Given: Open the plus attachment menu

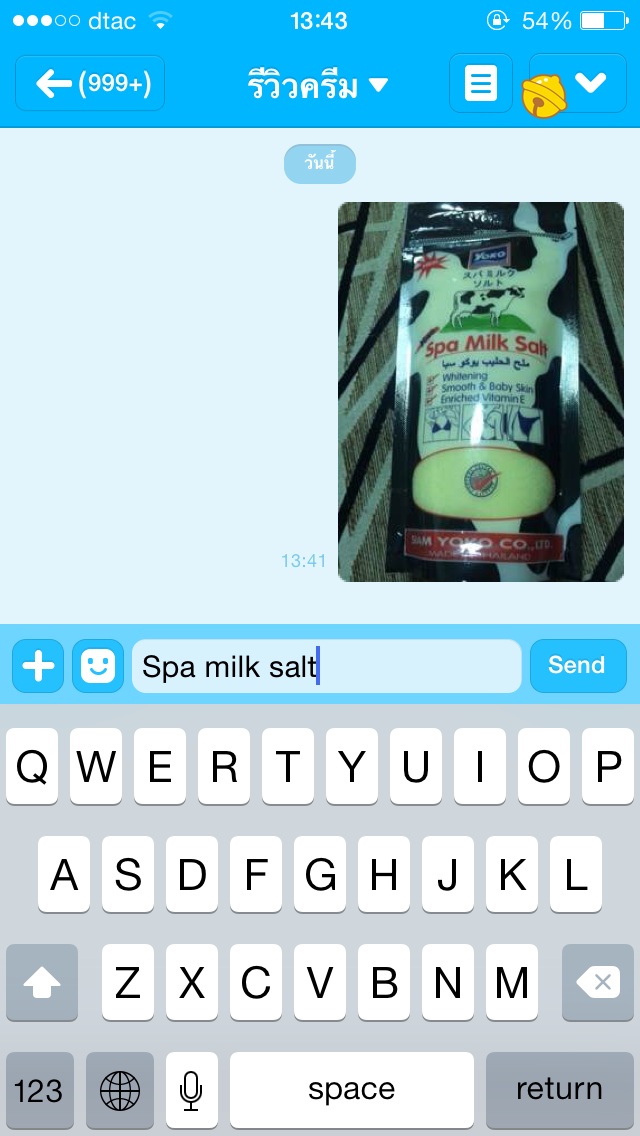Looking at the screenshot, I should pos(38,666).
